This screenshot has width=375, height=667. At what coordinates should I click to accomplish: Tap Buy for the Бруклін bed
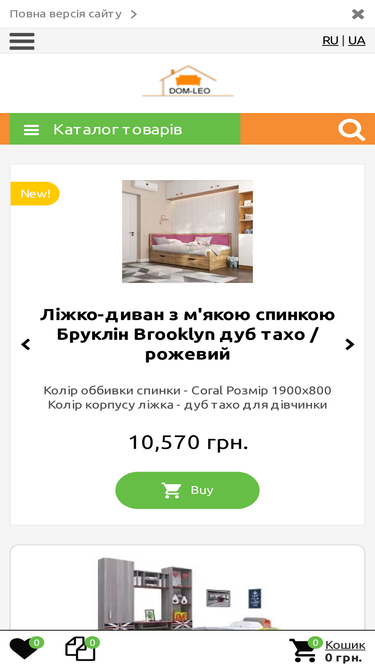click(x=188, y=490)
